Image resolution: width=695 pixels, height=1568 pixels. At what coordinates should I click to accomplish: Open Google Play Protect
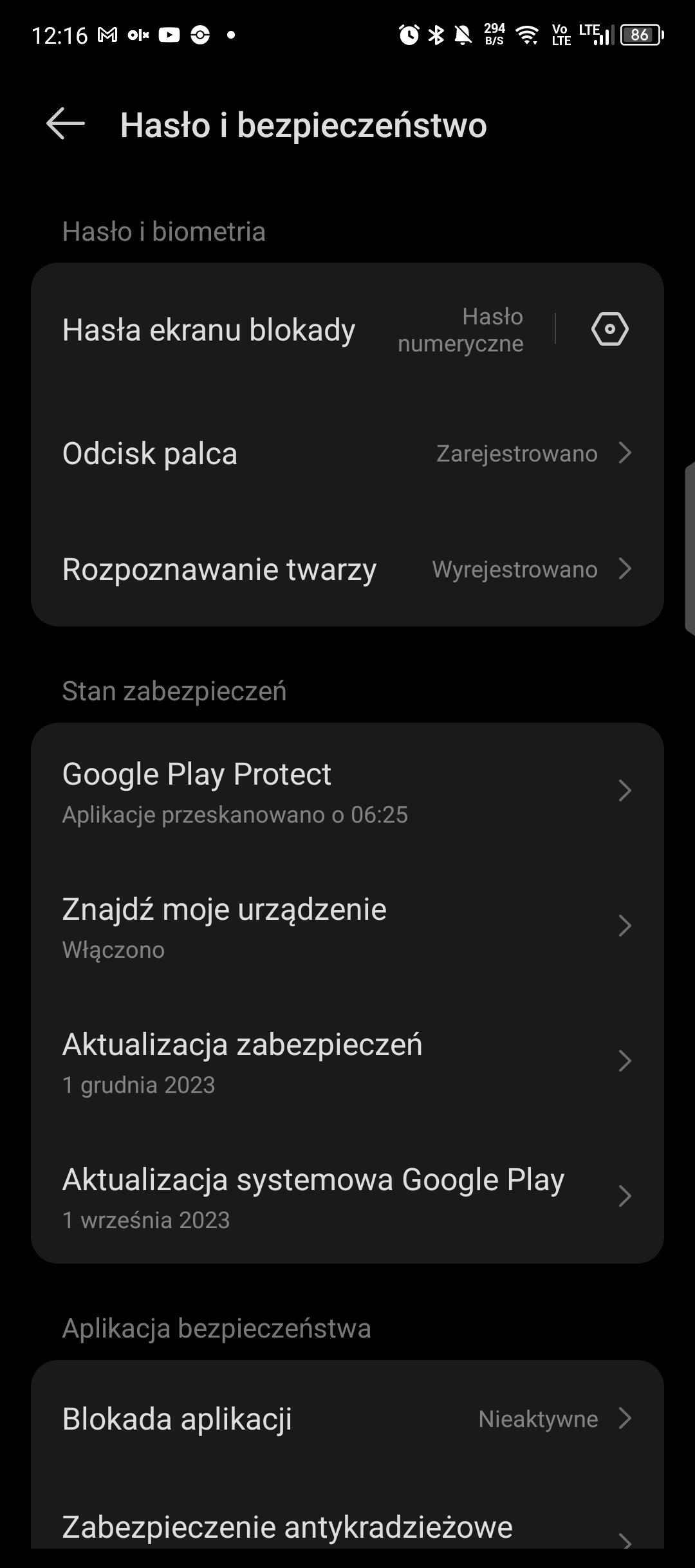click(x=347, y=791)
